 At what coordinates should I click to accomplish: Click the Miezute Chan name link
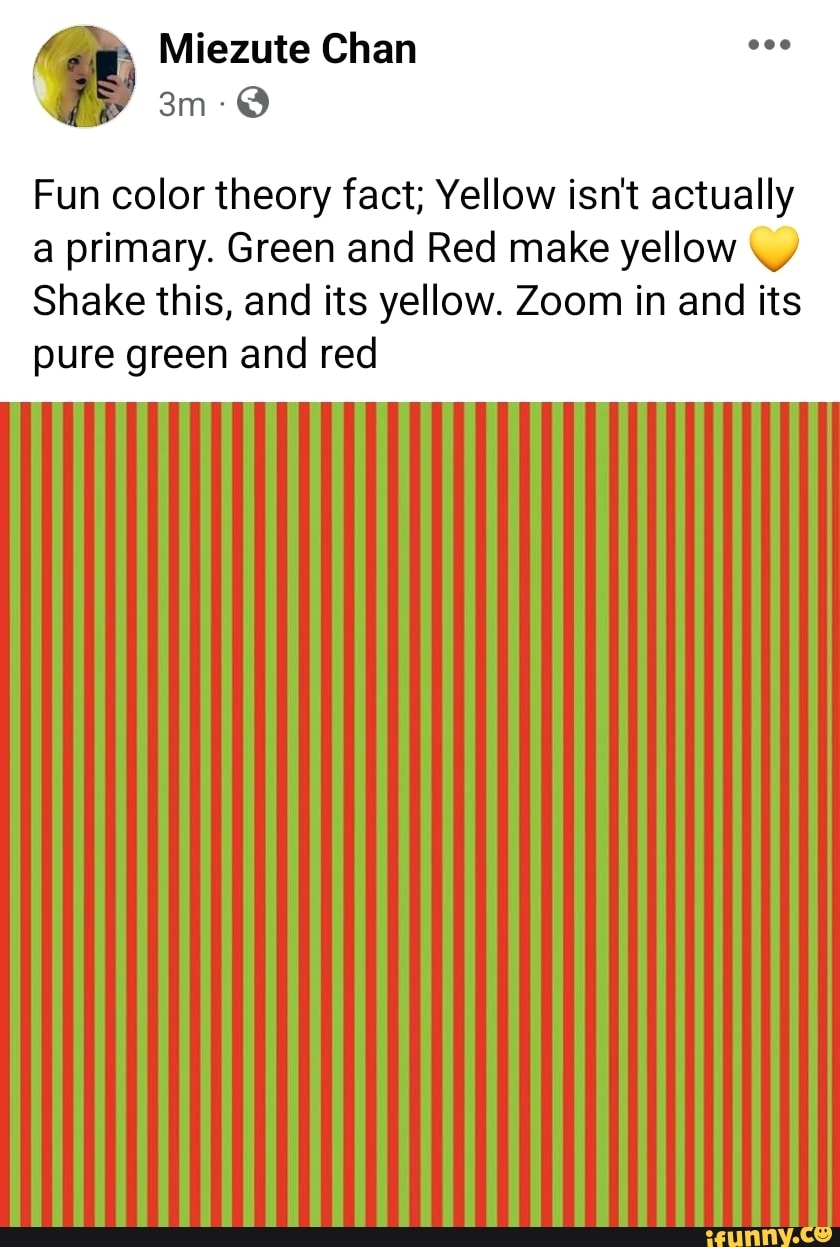tap(287, 47)
